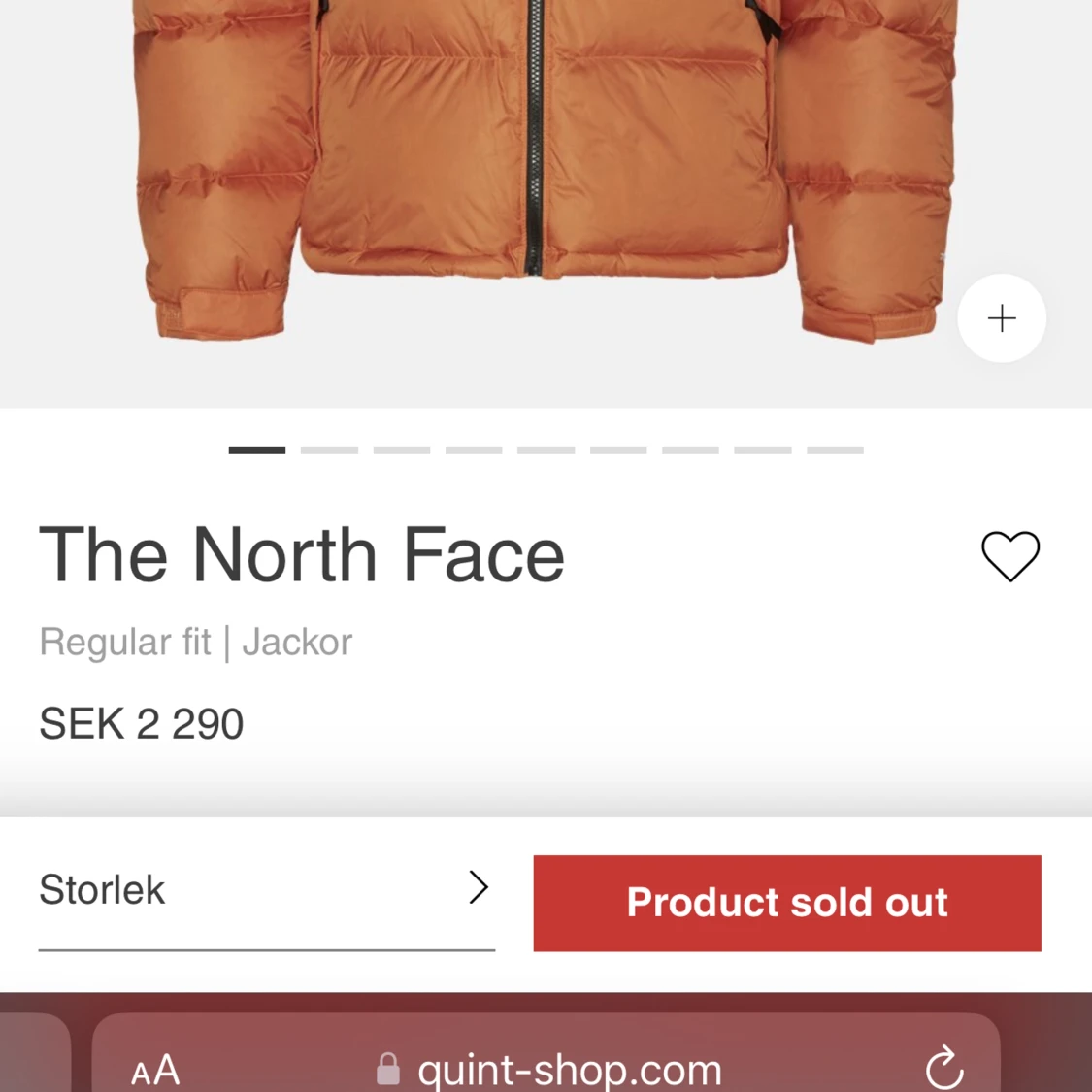The height and width of the screenshot is (1092, 1092).
Task: Reload the quint-shop.com page
Action: pos(943,1068)
